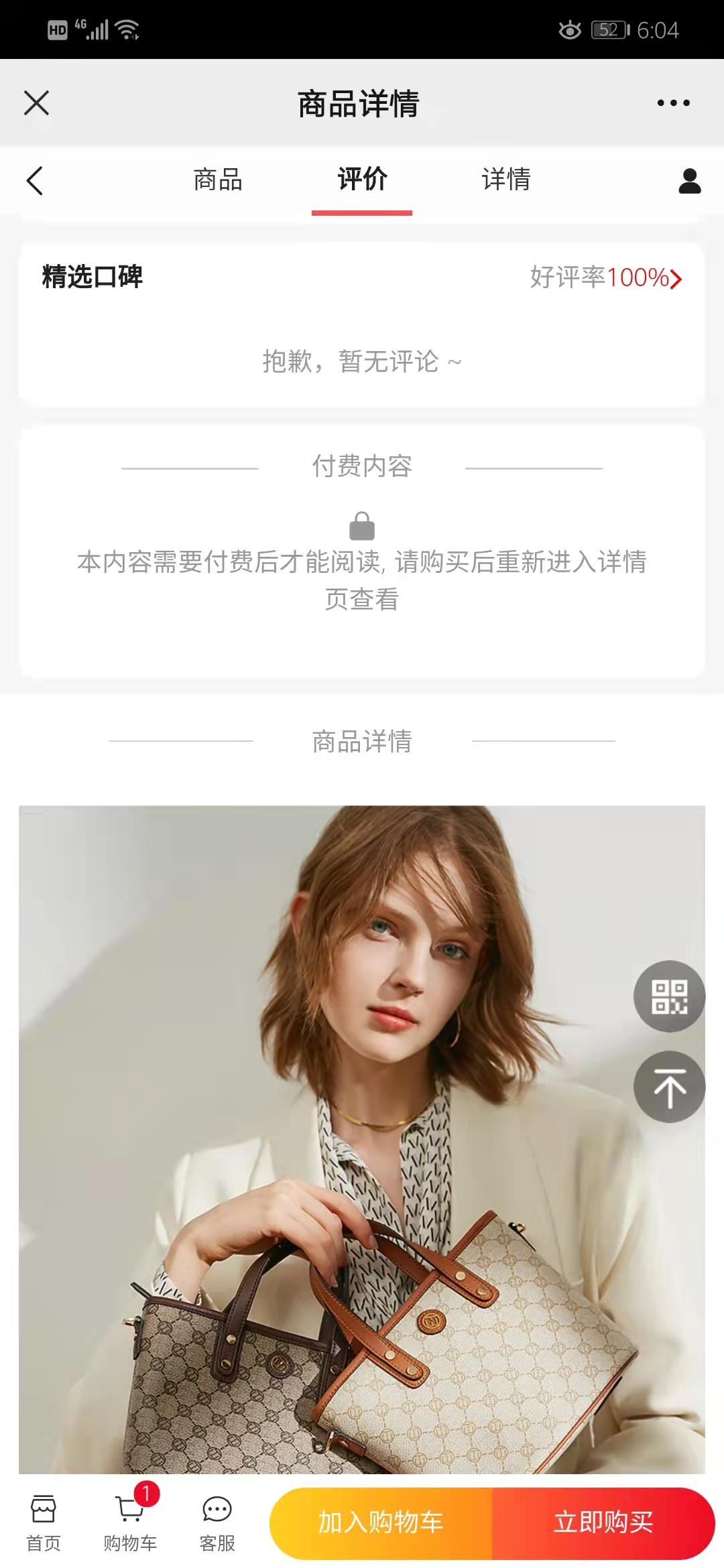The width and height of the screenshot is (724, 1568).
Task: Jump back to top with arrow button
Action: click(669, 1086)
